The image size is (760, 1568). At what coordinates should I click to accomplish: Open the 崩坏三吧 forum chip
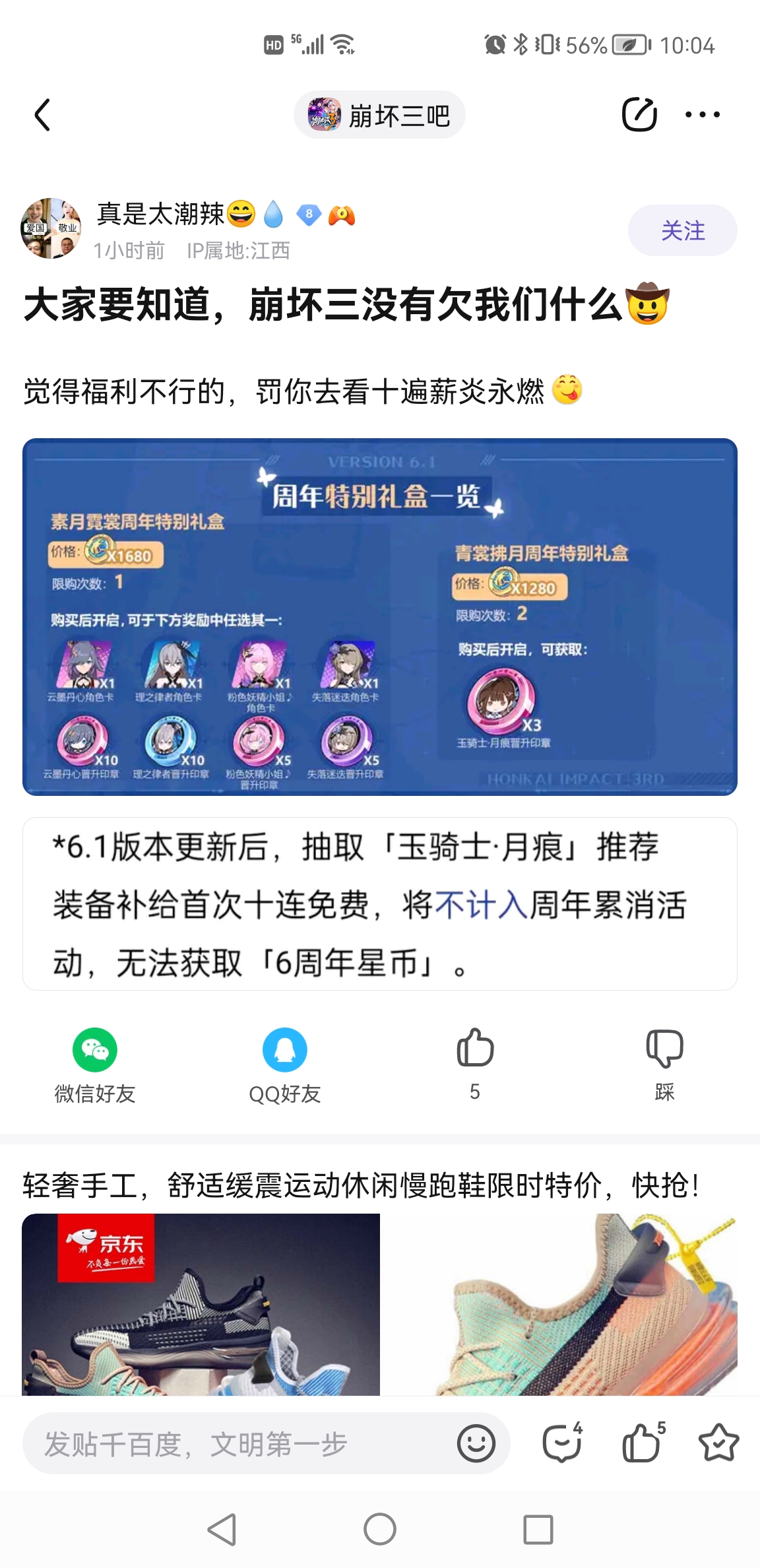pos(379,115)
